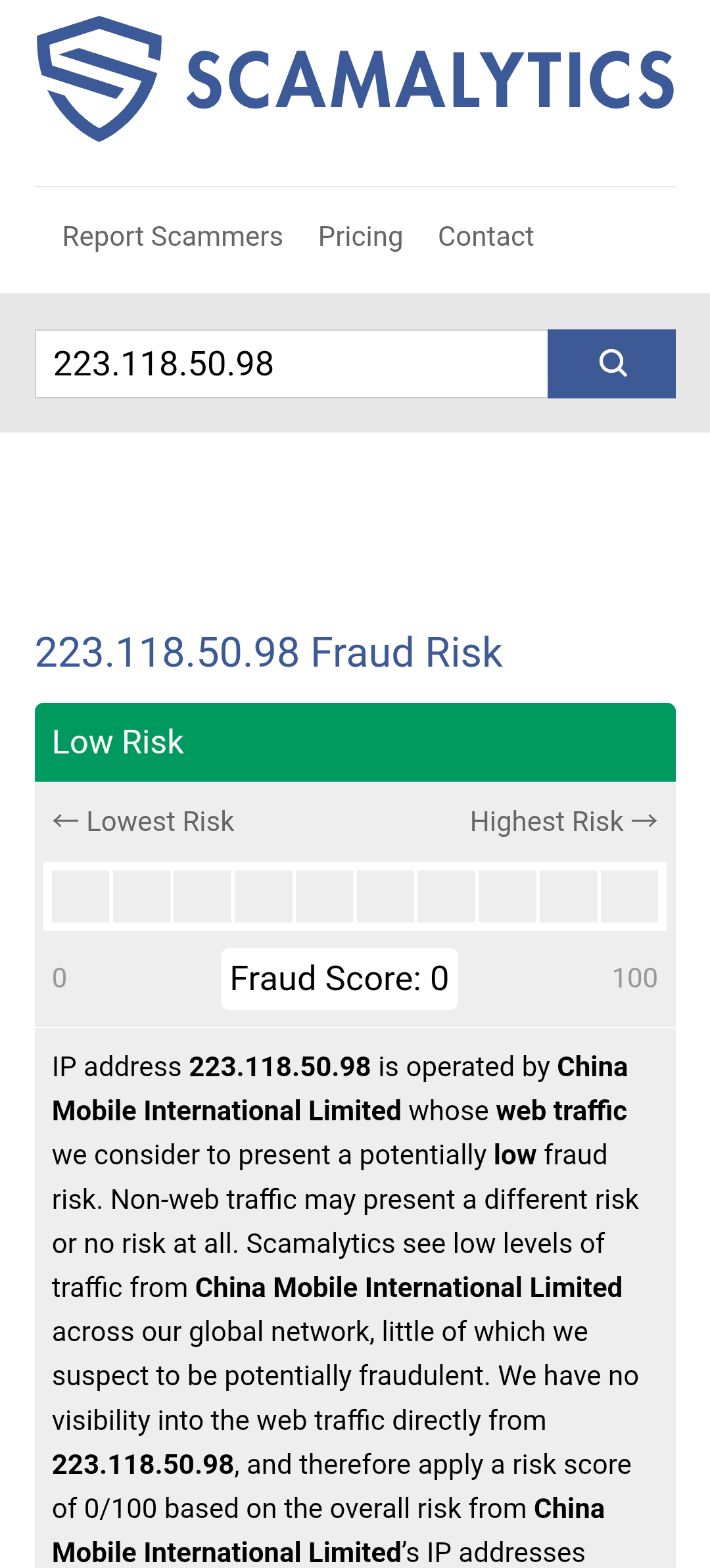Submit the search with the blue search button
The image size is (710, 1568).
pyautogui.click(x=612, y=363)
